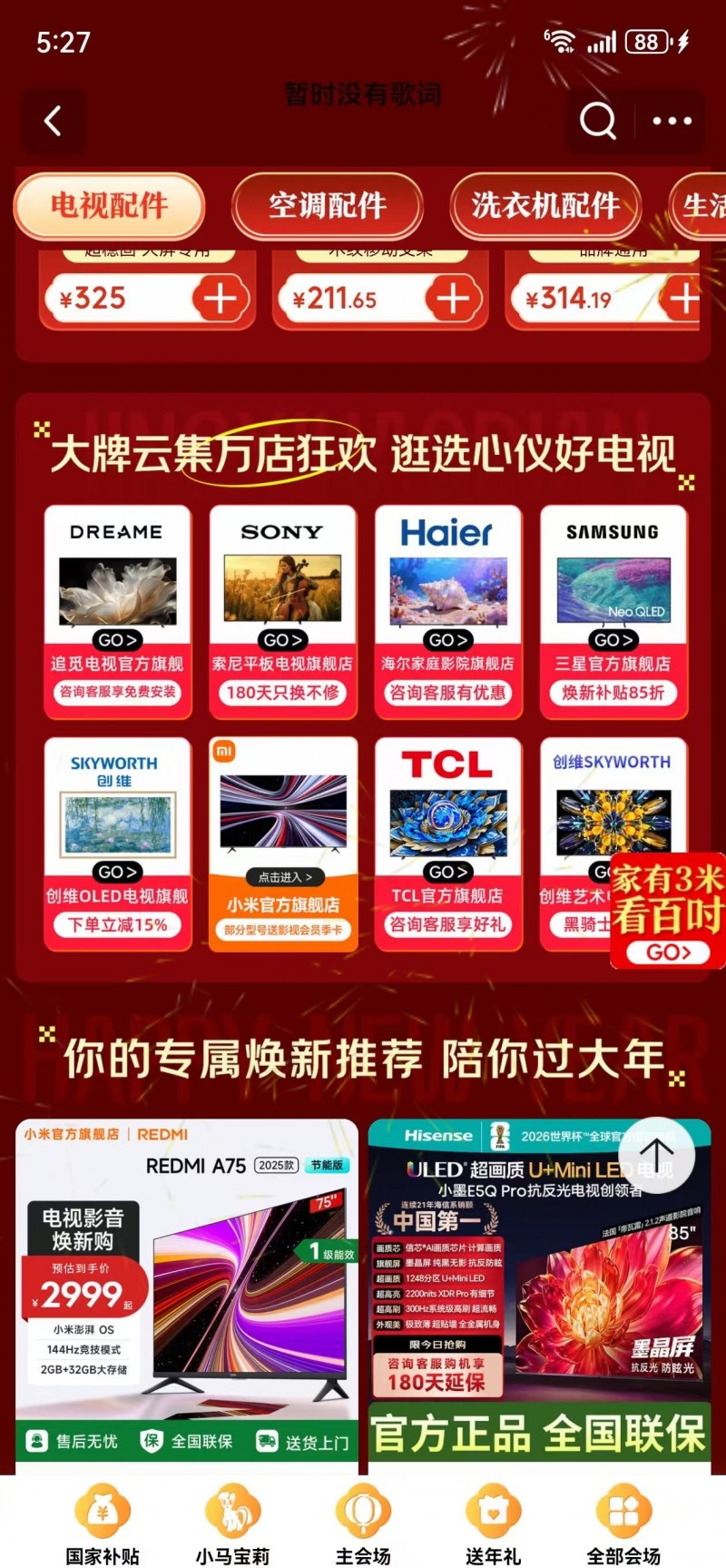Viewport: 726px width, 1568px height.
Task: Switch to the 空调配件 tab
Action: click(x=328, y=206)
